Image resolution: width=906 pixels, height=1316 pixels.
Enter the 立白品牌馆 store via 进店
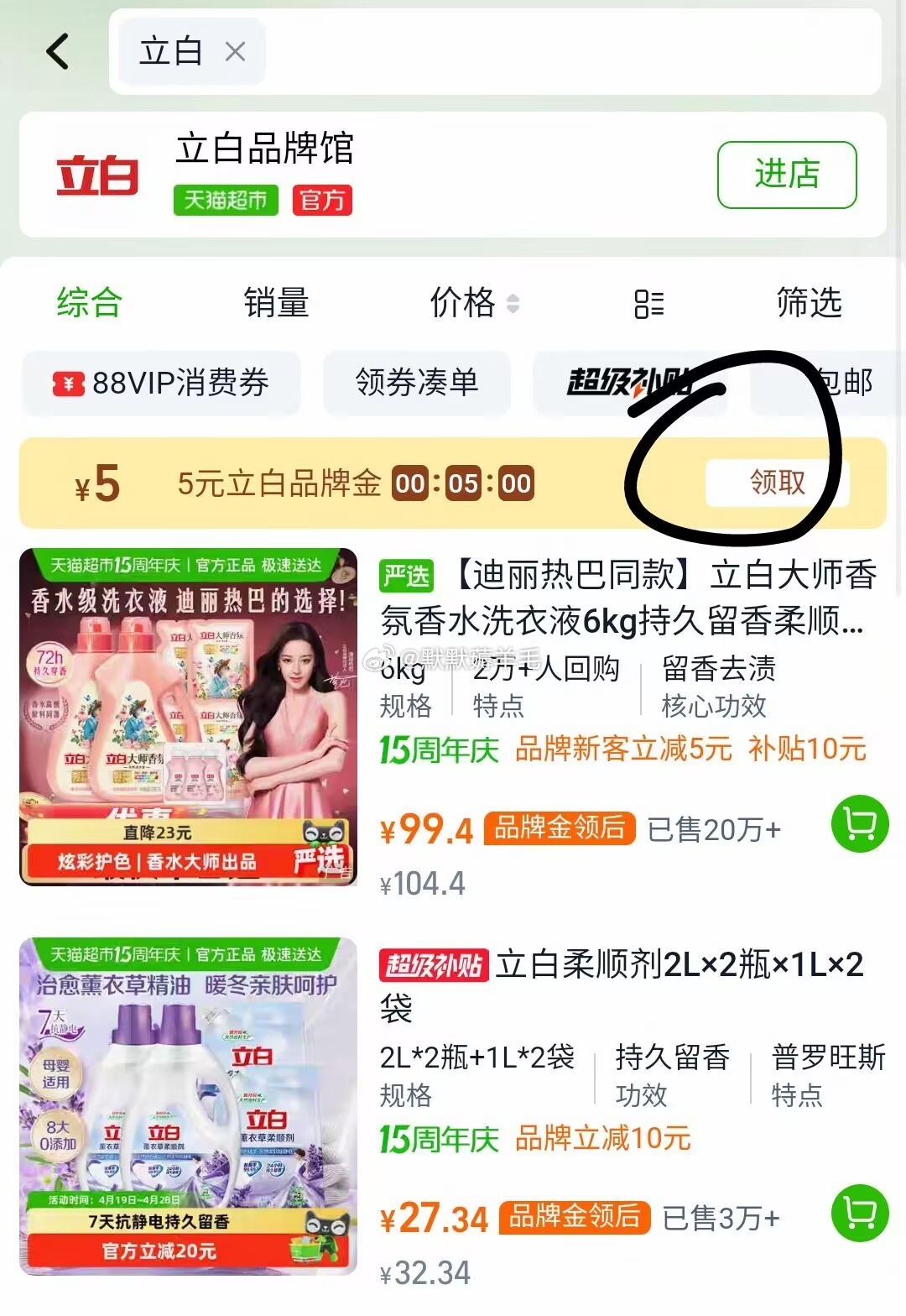786,175
